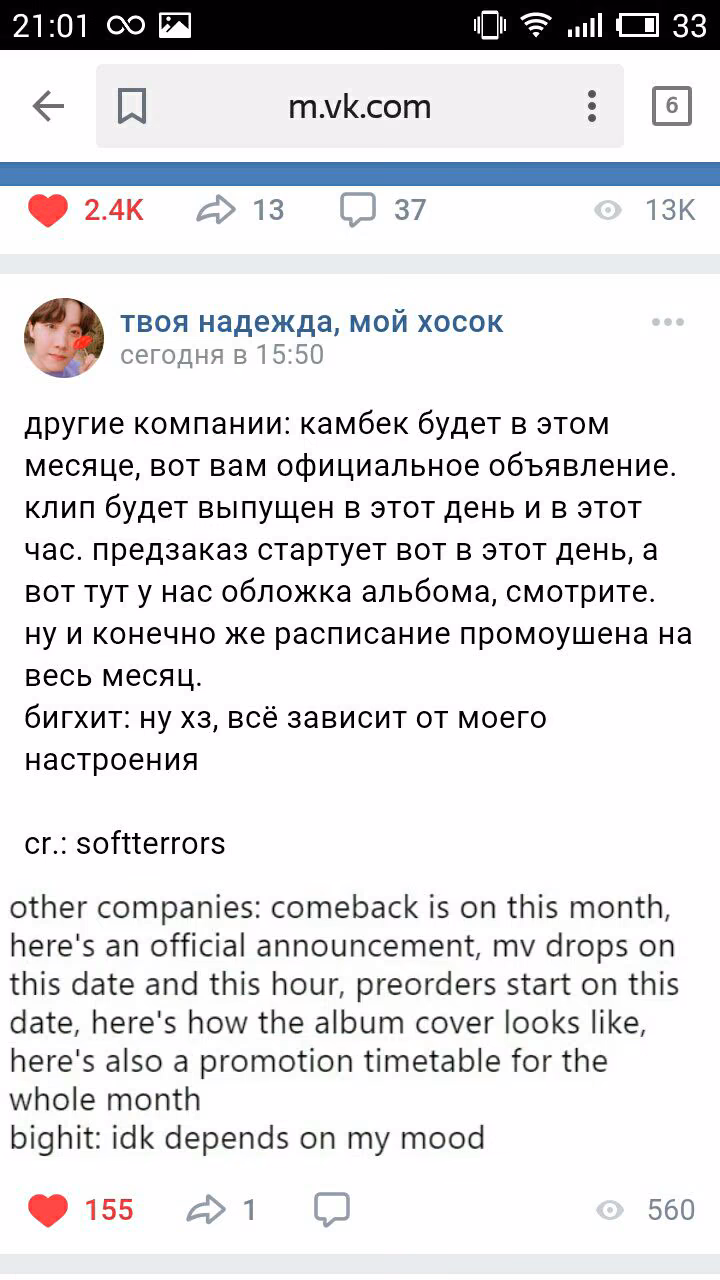Comment on the bighit comeback post
The image size is (720, 1280).
point(332,1210)
